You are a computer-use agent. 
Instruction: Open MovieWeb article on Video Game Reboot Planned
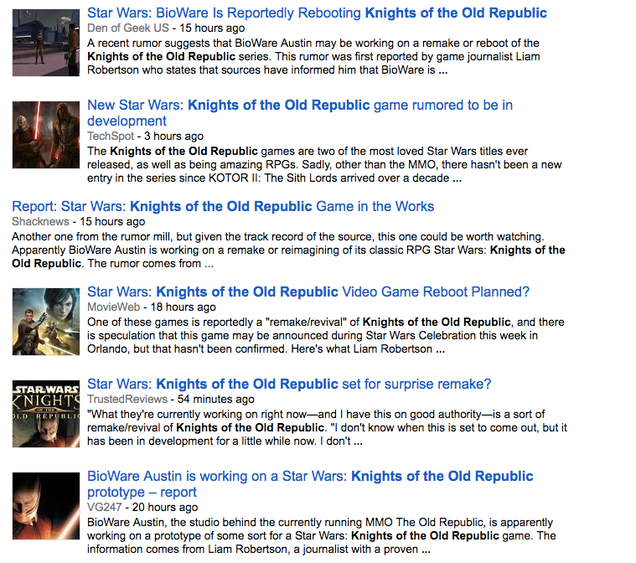coord(308,292)
